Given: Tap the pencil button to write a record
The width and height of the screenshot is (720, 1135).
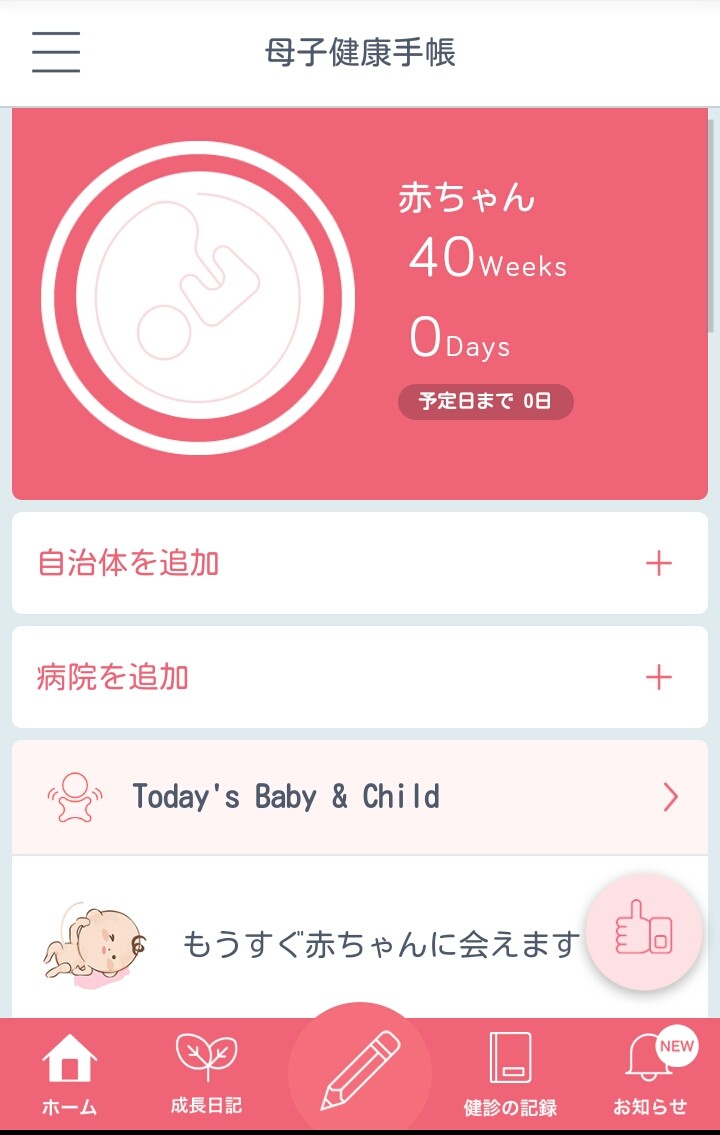Looking at the screenshot, I should tap(360, 1070).
